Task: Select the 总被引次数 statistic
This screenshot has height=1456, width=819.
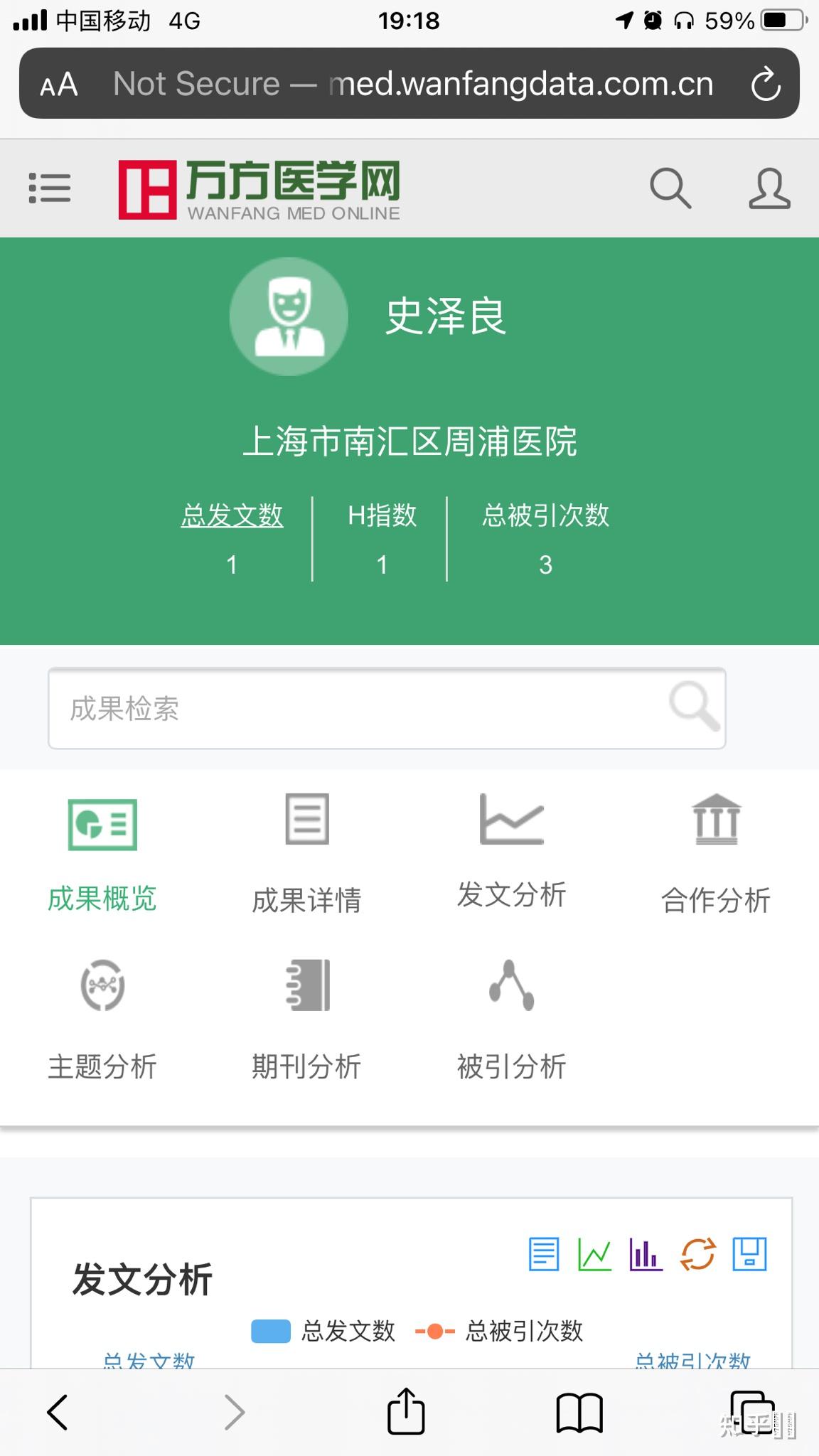Action: (x=545, y=517)
